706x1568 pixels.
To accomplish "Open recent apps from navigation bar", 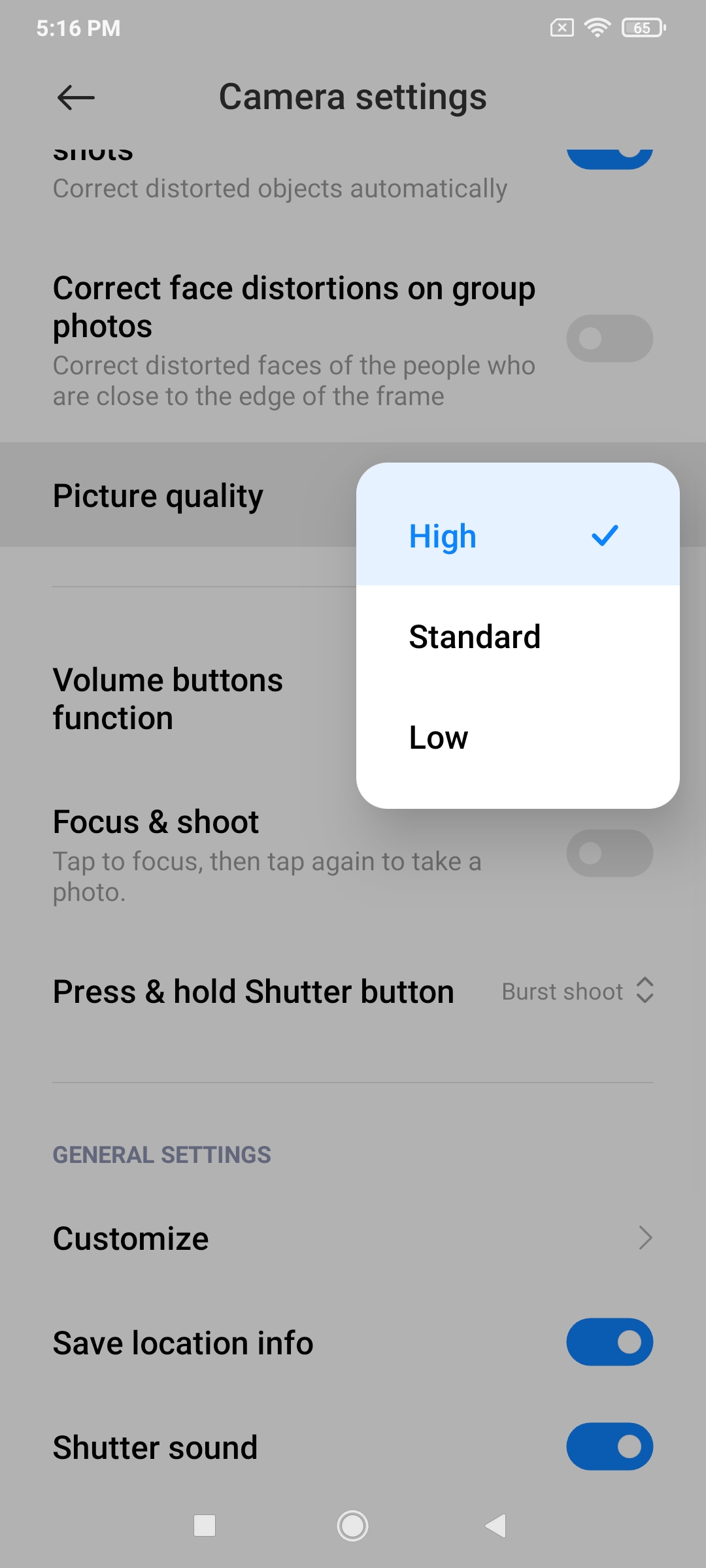I will 205,1526.
